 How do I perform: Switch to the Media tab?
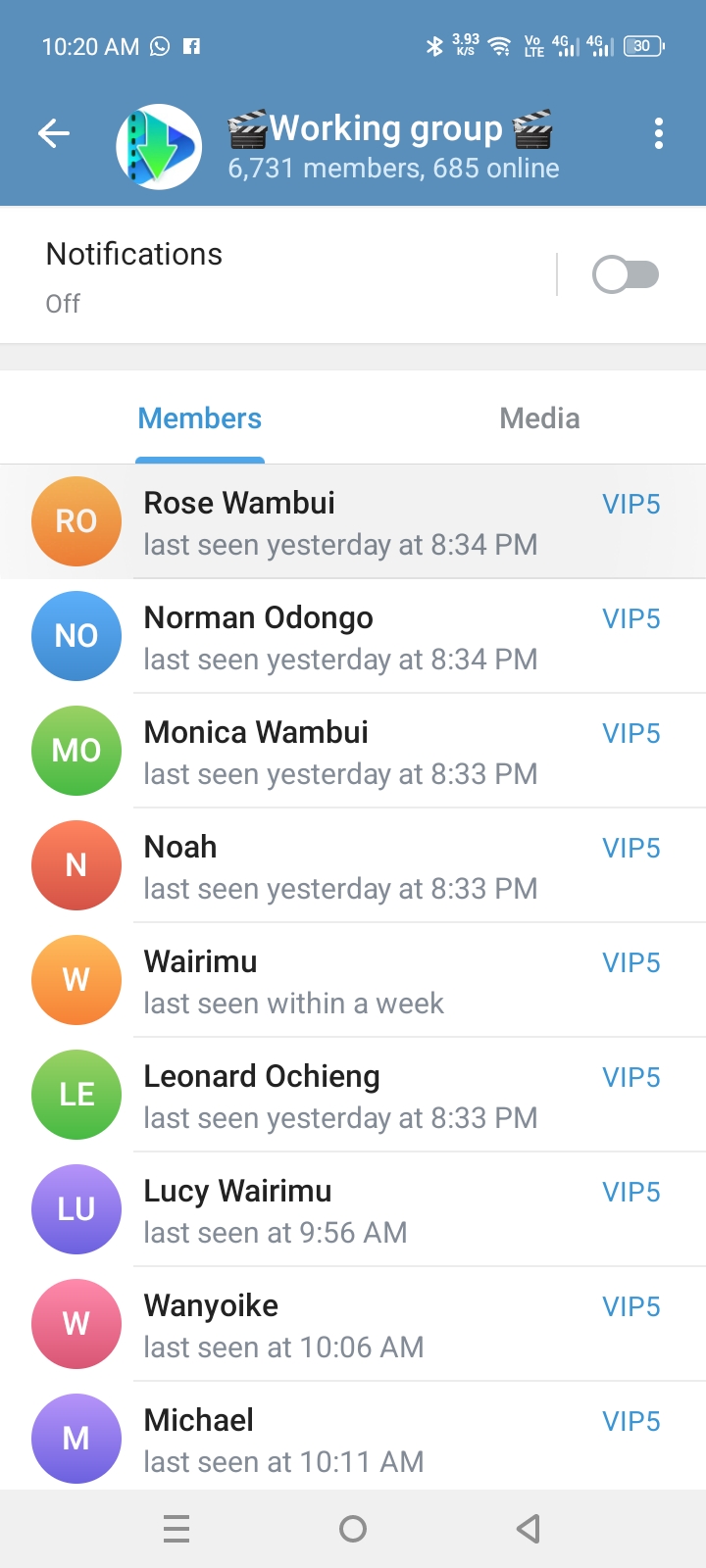(539, 418)
